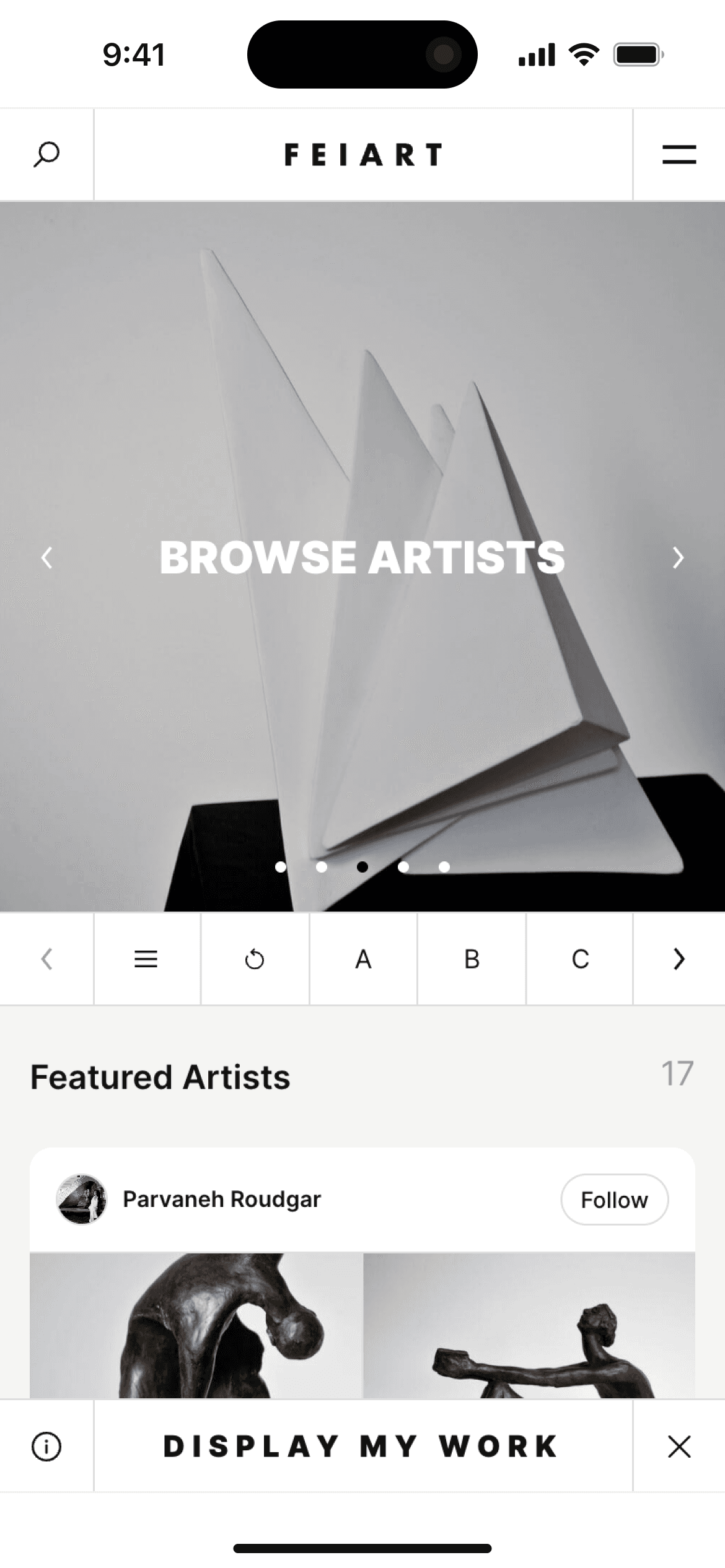Select the third carousel indicator dot

[x=362, y=868]
